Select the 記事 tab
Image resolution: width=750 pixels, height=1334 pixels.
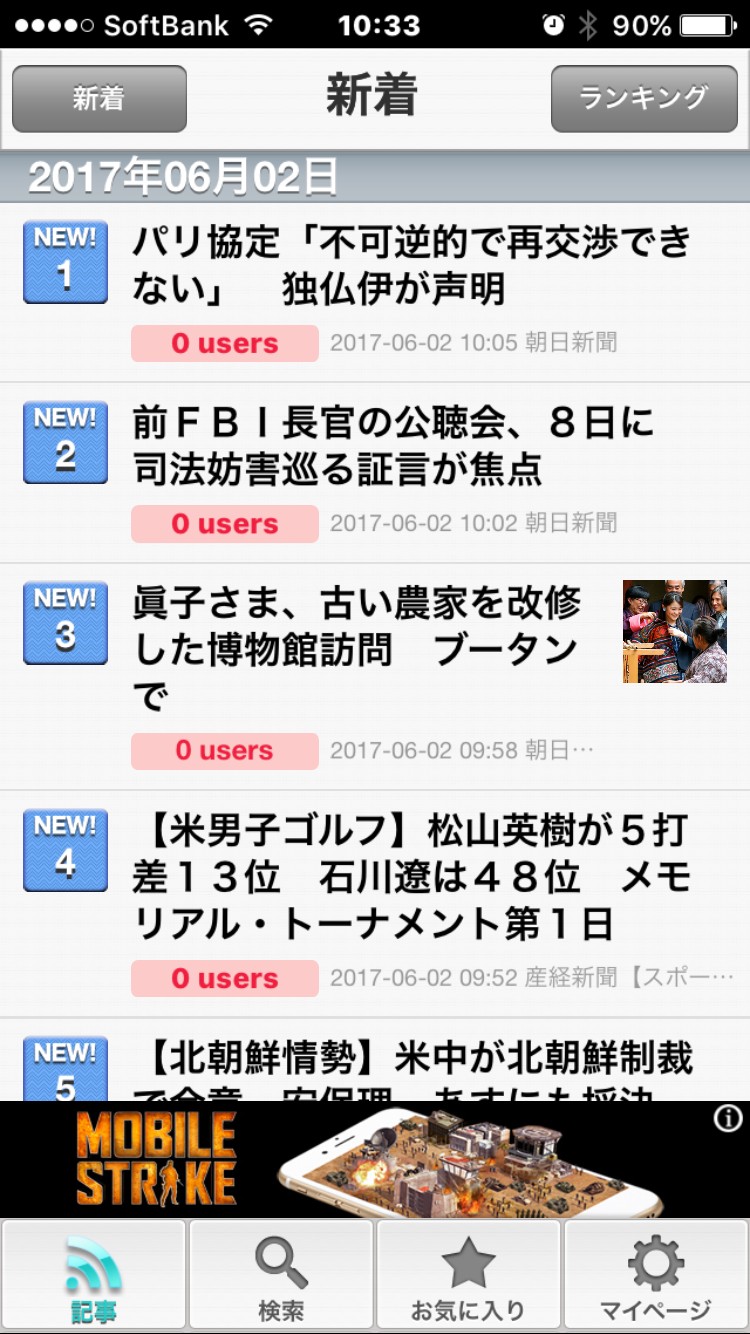point(94,1274)
